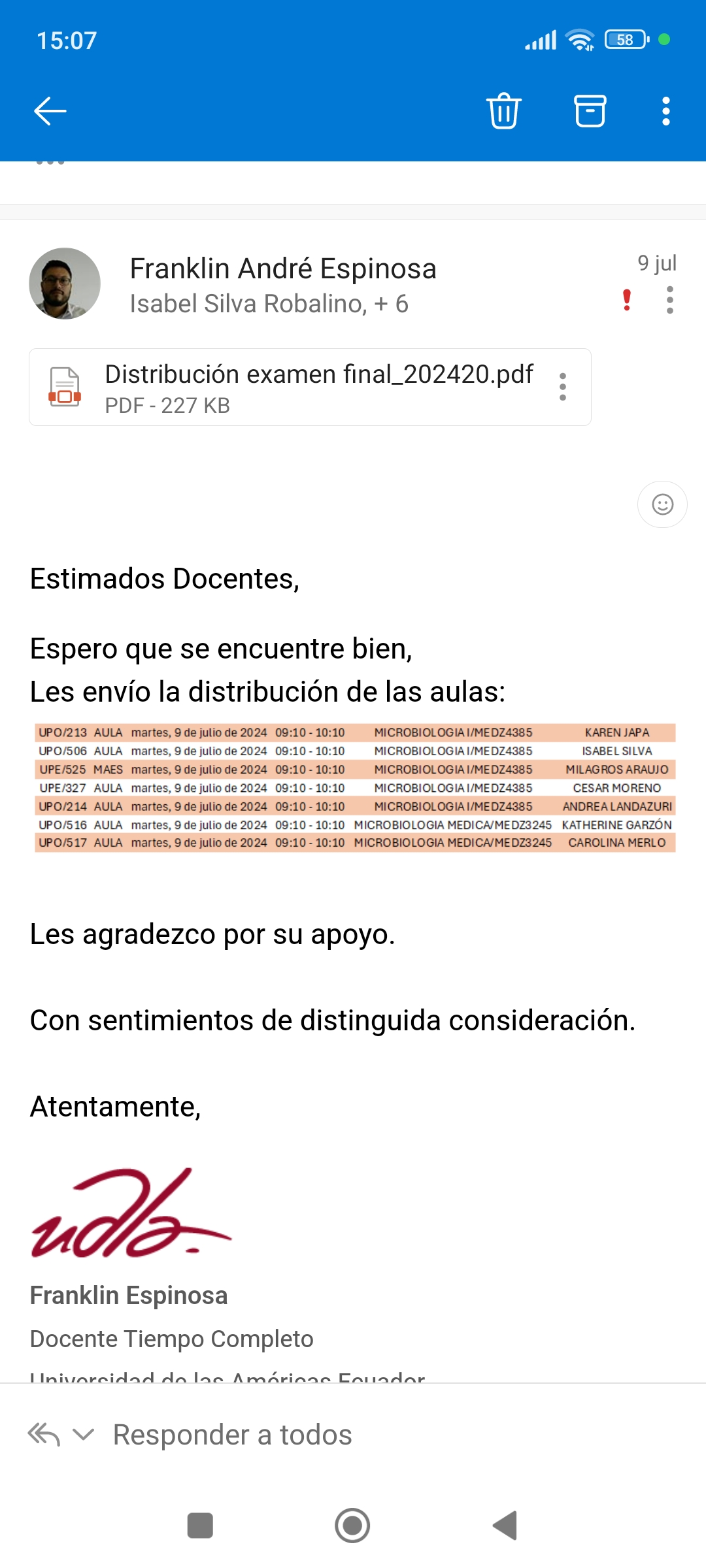Go back to the inbox

coord(50,111)
